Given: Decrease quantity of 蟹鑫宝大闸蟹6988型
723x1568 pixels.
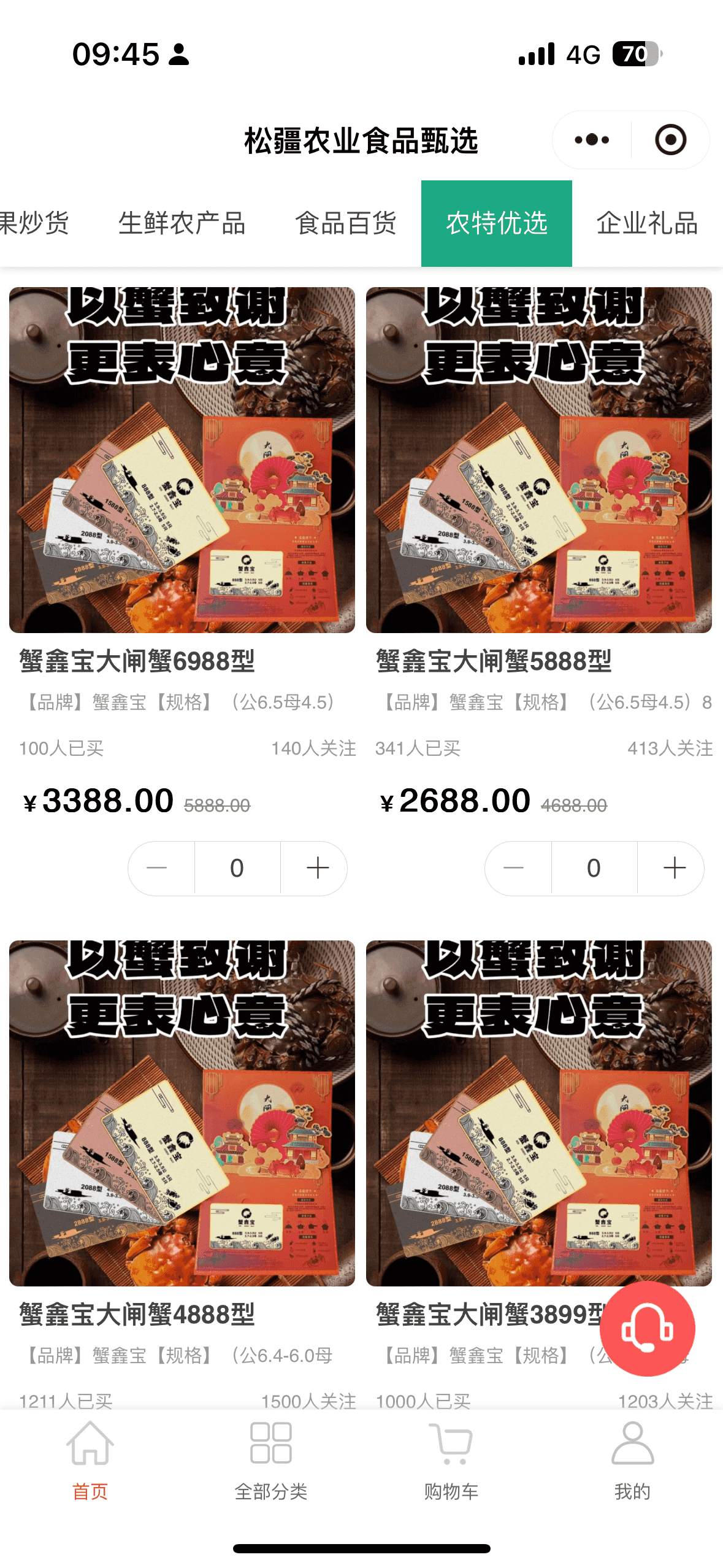Looking at the screenshot, I should tap(158, 868).
